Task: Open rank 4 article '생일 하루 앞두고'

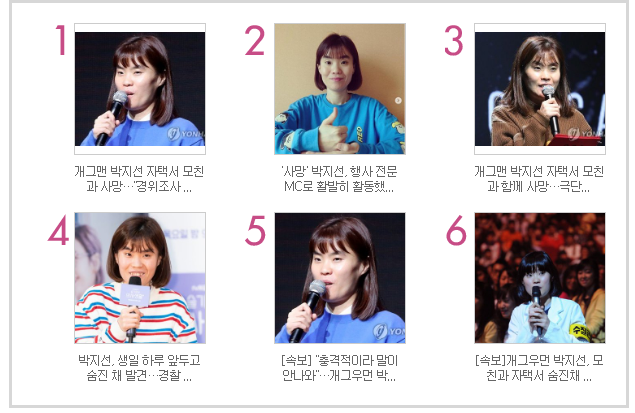Action: click(139, 368)
